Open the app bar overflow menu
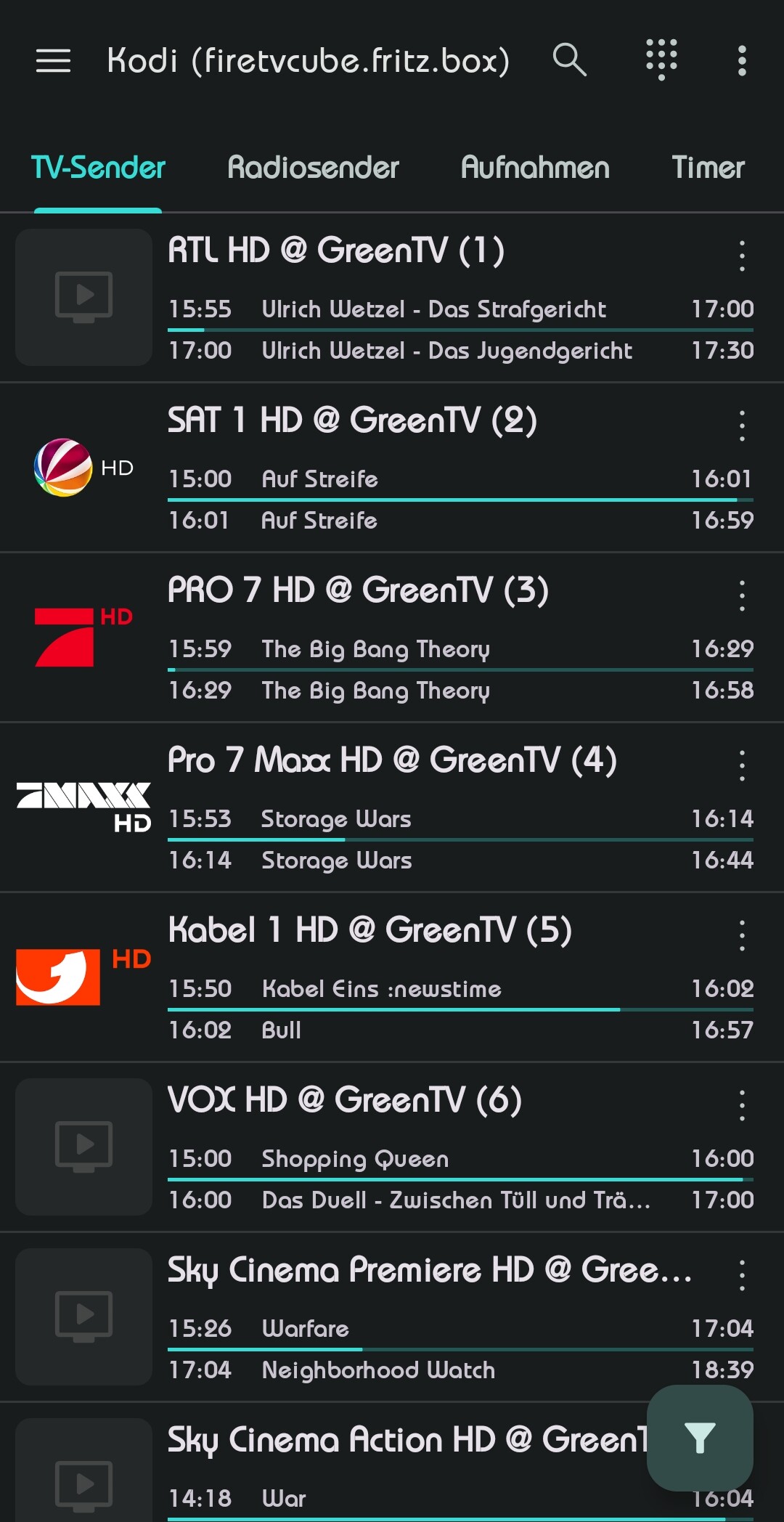 pyautogui.click(x=741, y=61)
